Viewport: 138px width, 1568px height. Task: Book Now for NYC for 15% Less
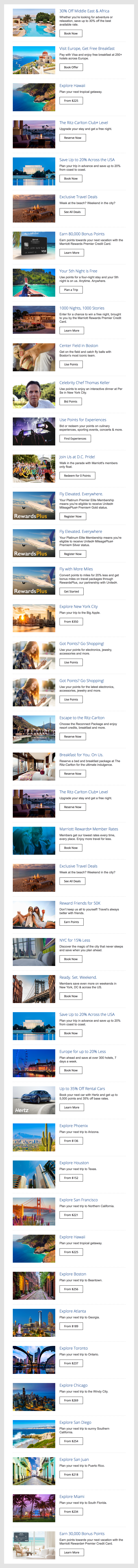(x=71, y=959)
